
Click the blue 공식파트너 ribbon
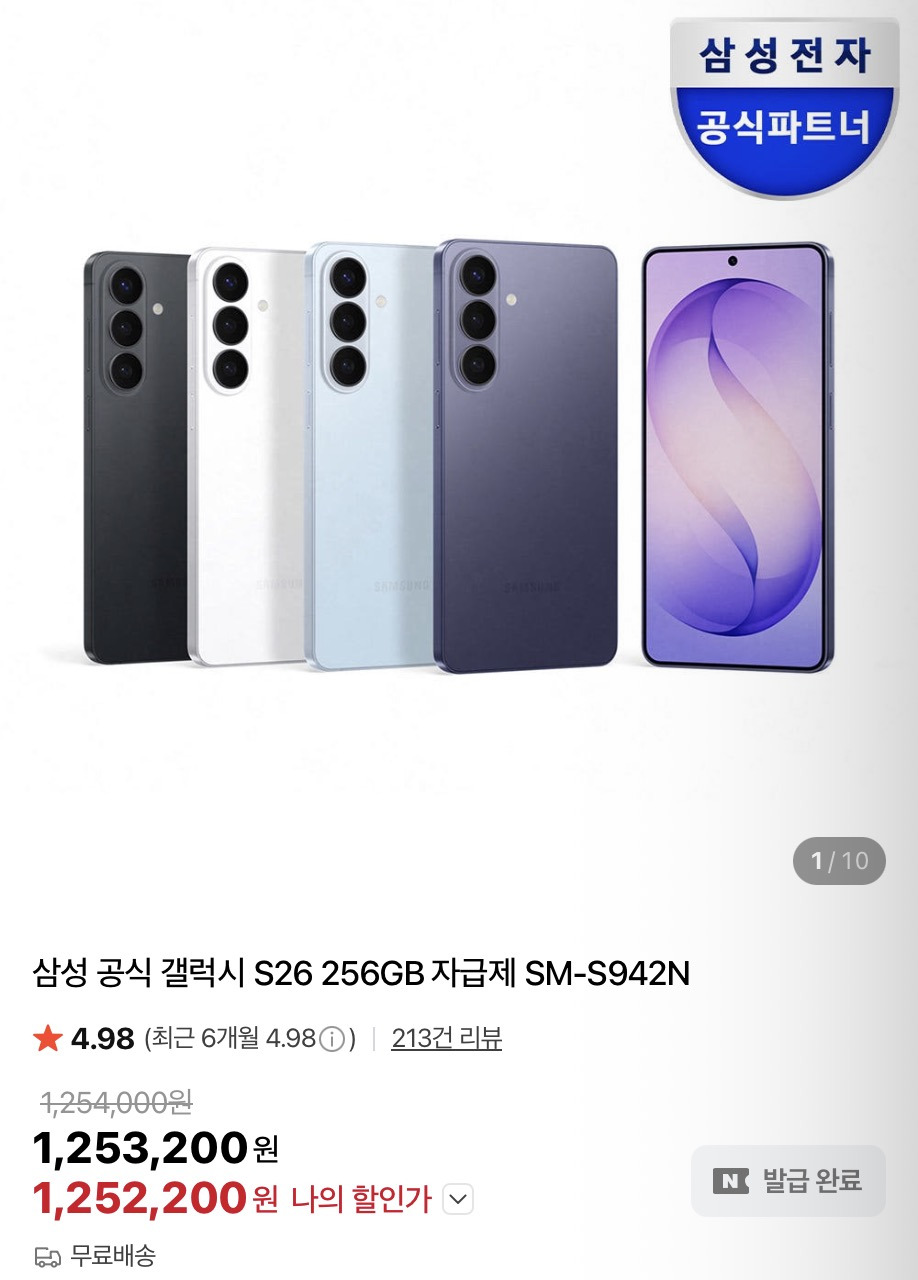click(x=785, y=124)
